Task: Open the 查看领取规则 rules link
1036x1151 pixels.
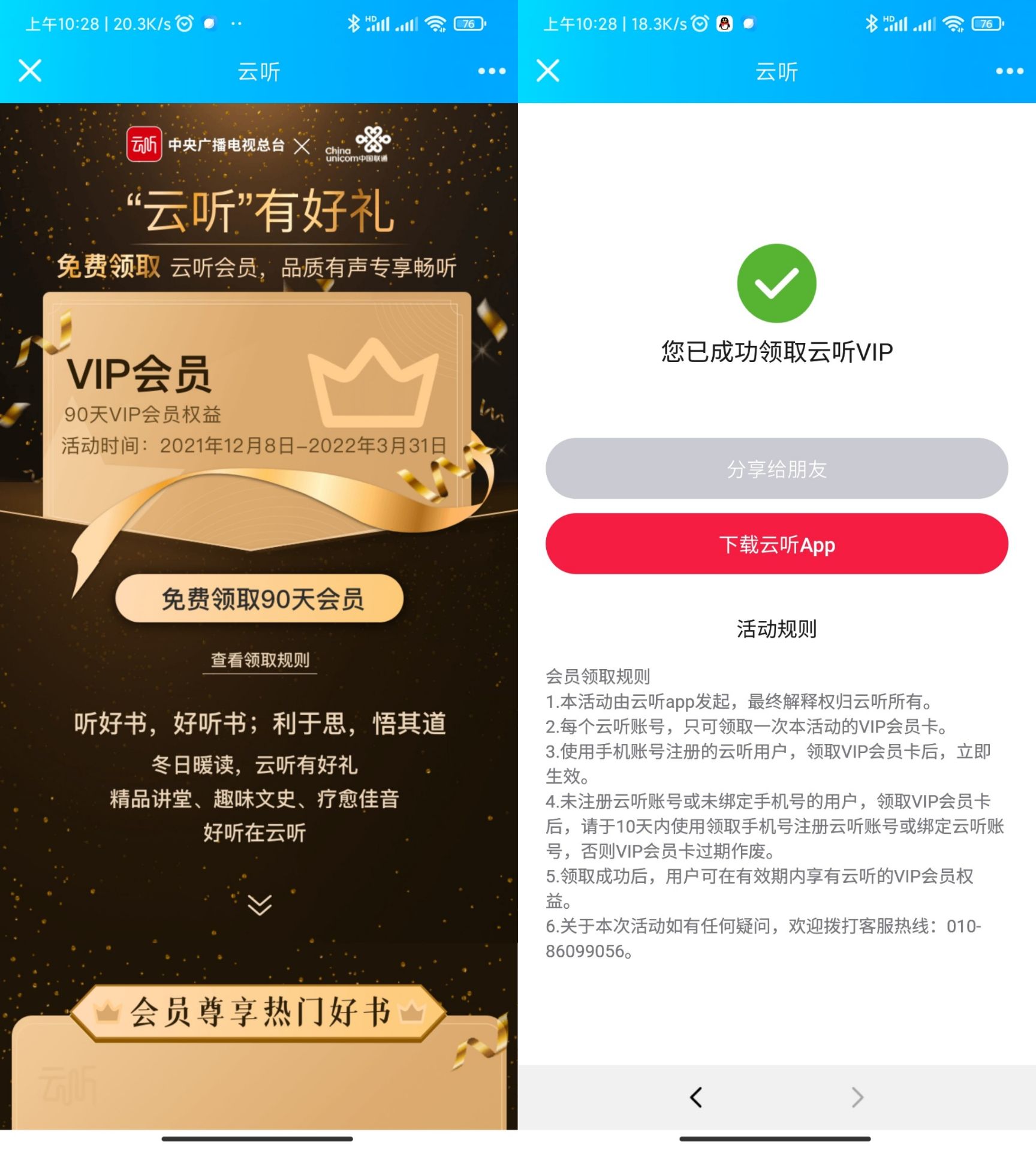Action: point(260,660)
